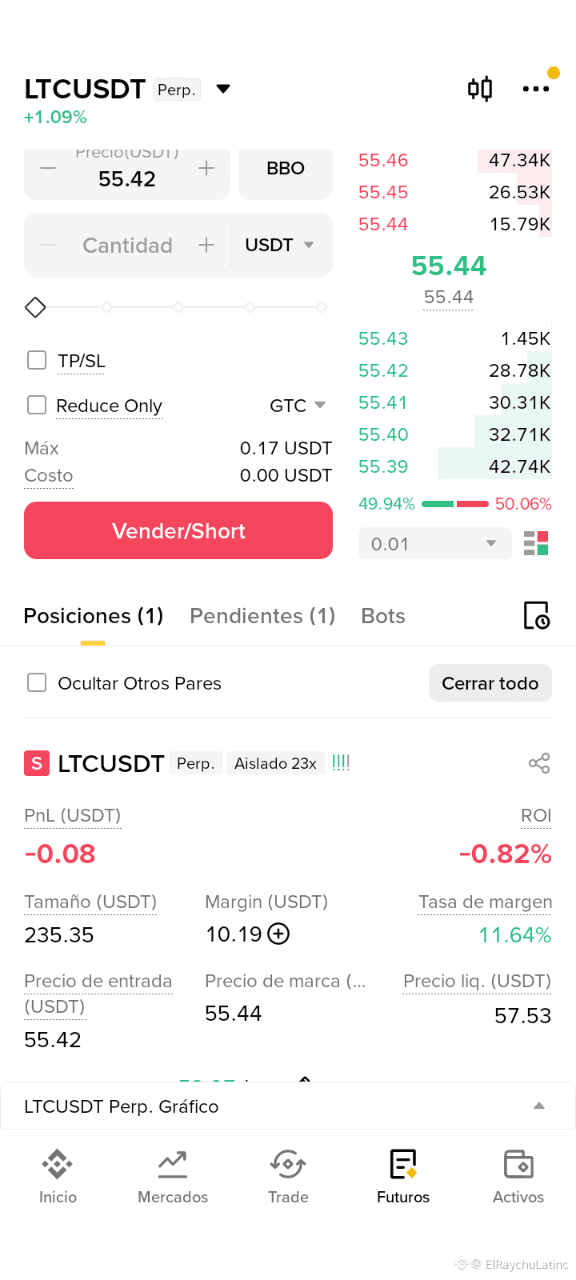Image resolution: width=576 pixels, height=1280 pixels.
Task: Go to the Mercados tab
Action: (173, 1178)
